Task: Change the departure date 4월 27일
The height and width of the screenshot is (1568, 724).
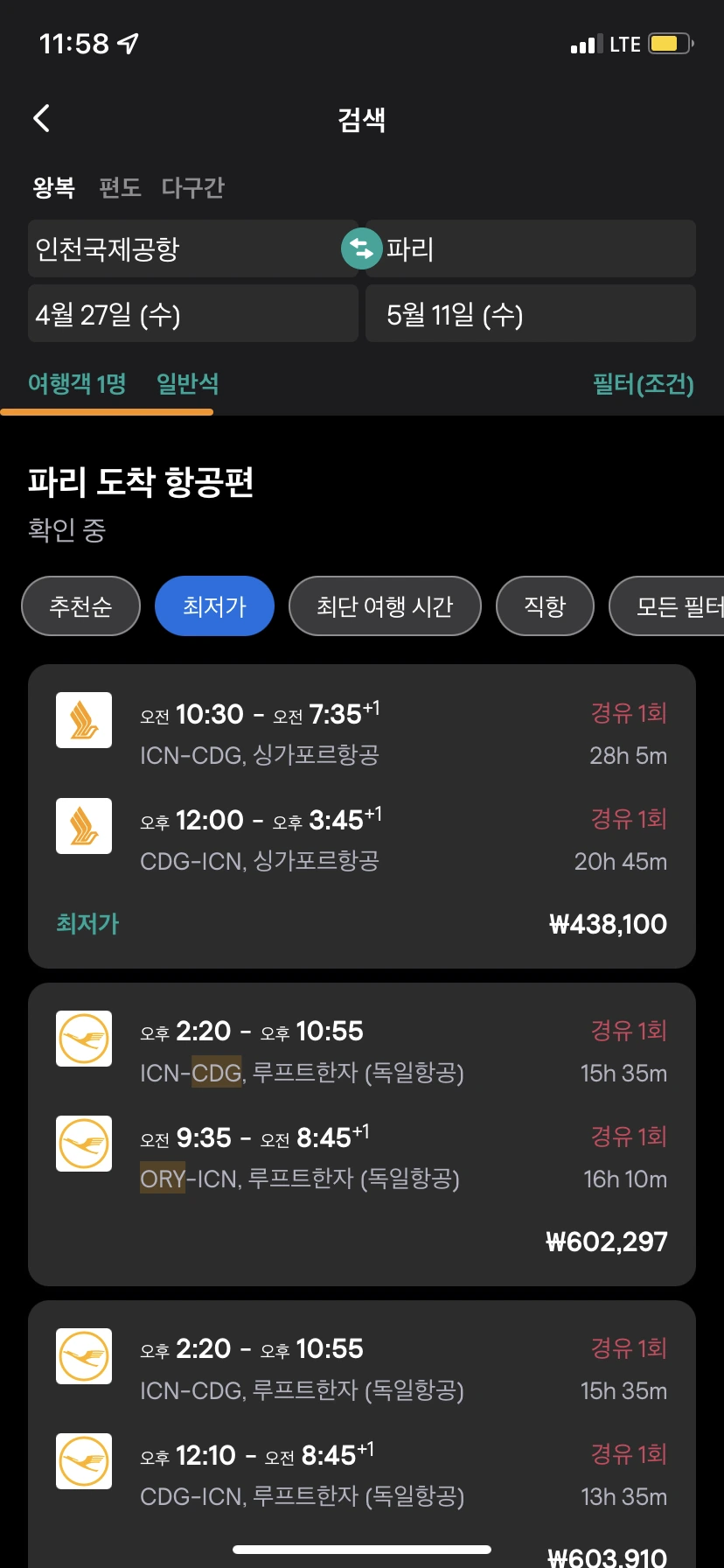Action: tap(192, 313)
